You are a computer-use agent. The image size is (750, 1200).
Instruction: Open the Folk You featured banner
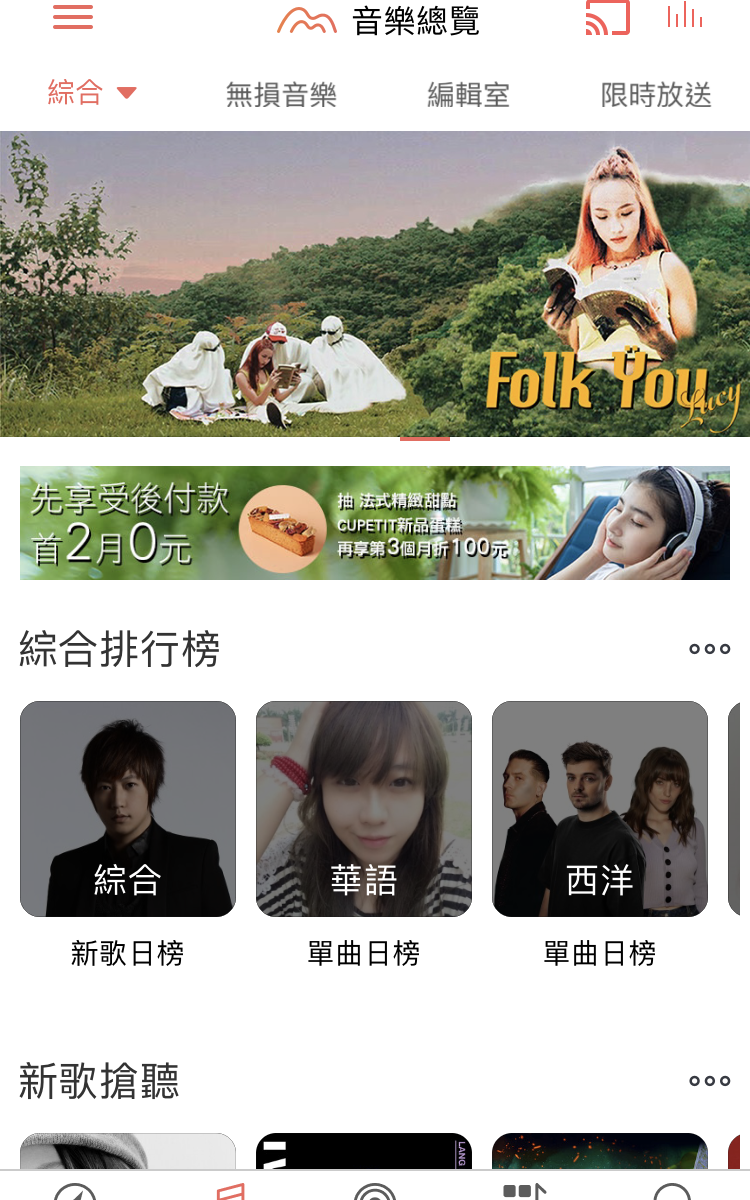point(375,284)
